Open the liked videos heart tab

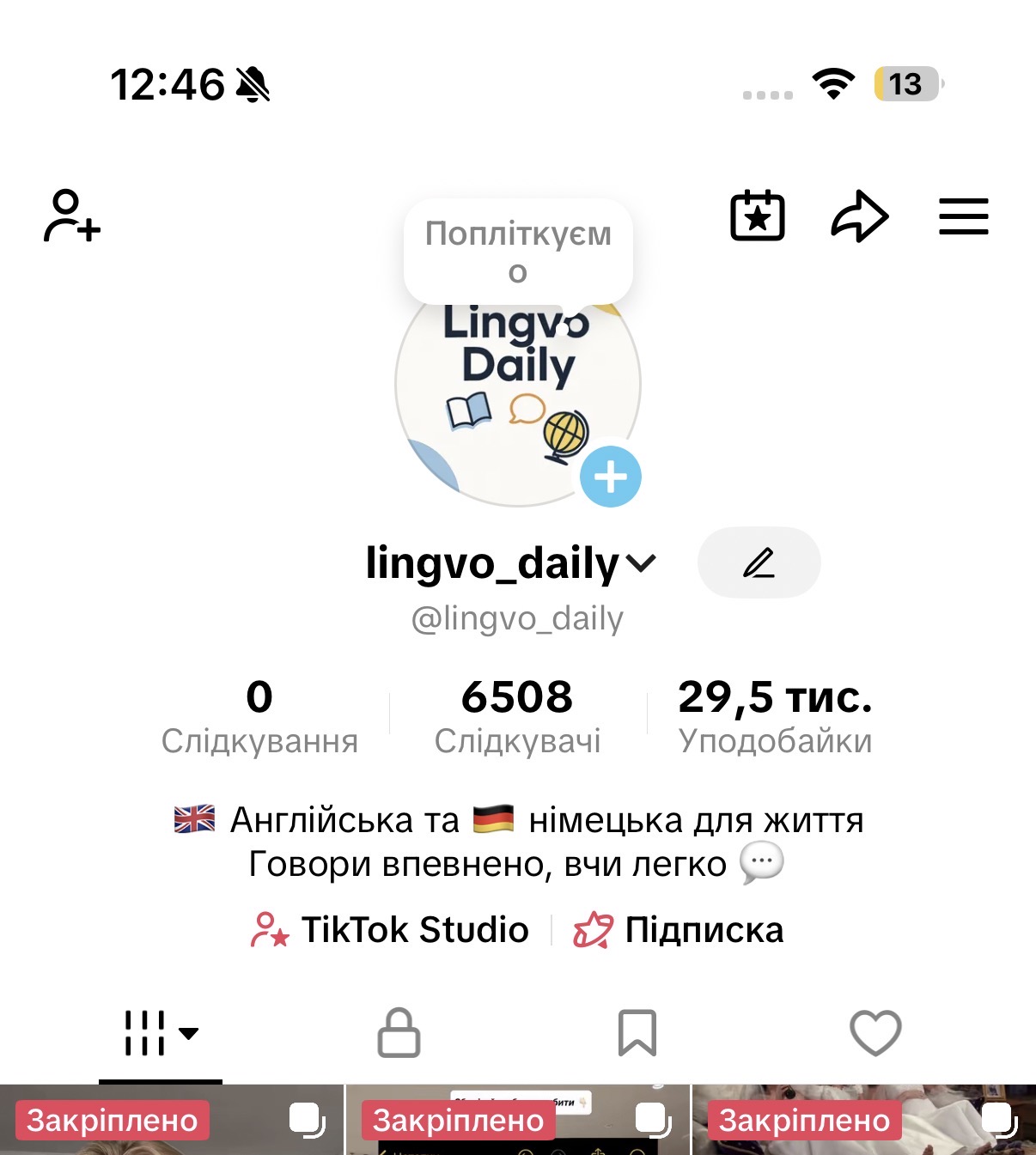(875, 1033)
